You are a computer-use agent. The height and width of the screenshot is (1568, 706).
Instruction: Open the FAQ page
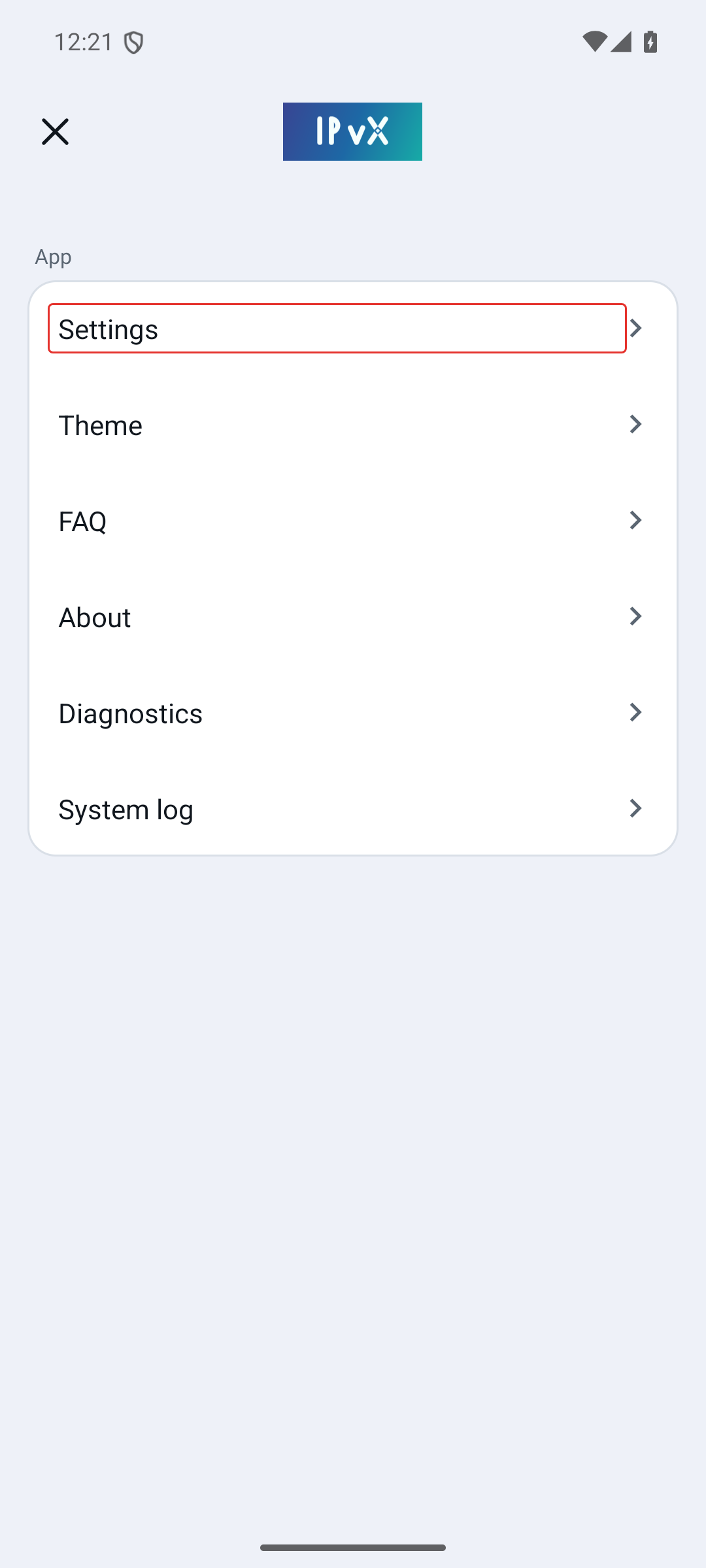tap(353, 521)
